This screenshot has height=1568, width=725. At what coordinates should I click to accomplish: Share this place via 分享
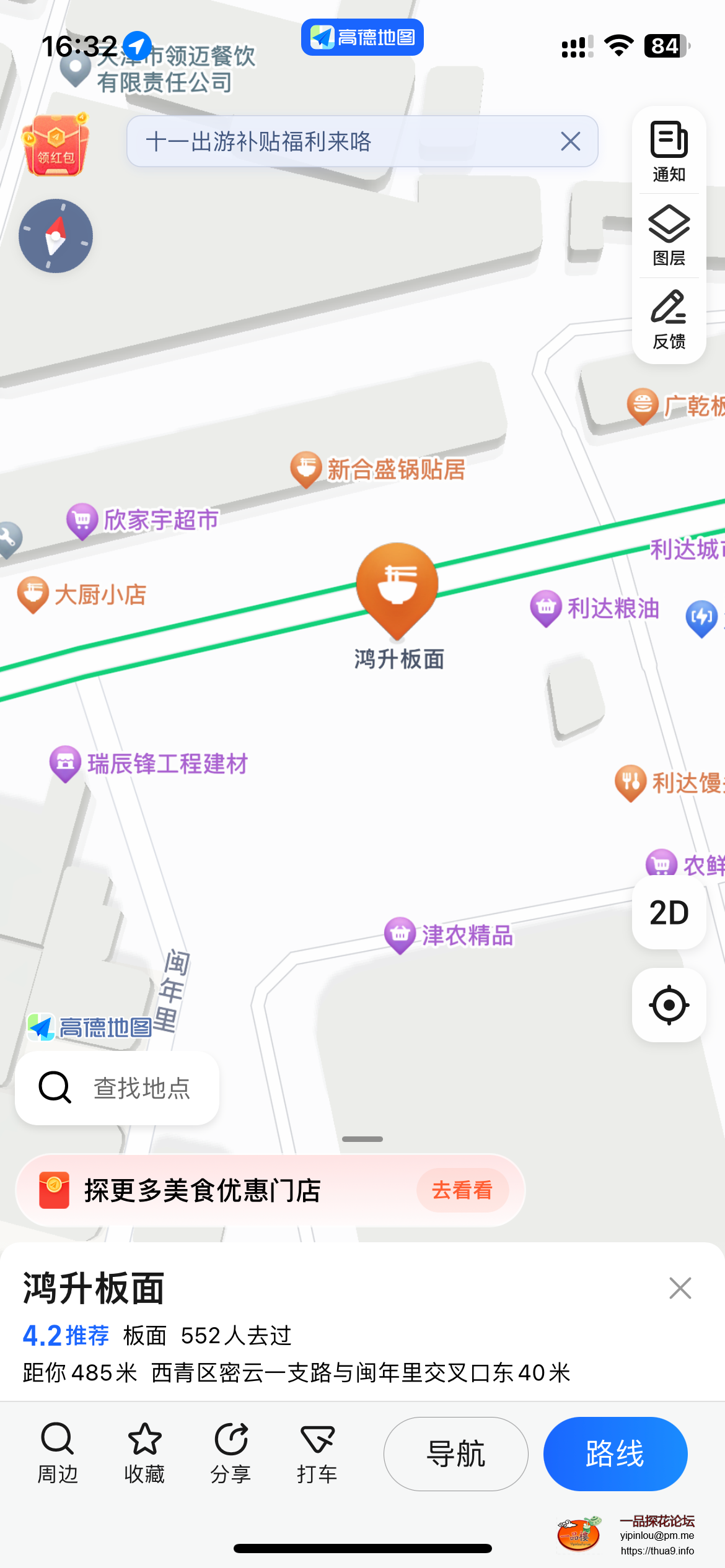click(231, 1453)
